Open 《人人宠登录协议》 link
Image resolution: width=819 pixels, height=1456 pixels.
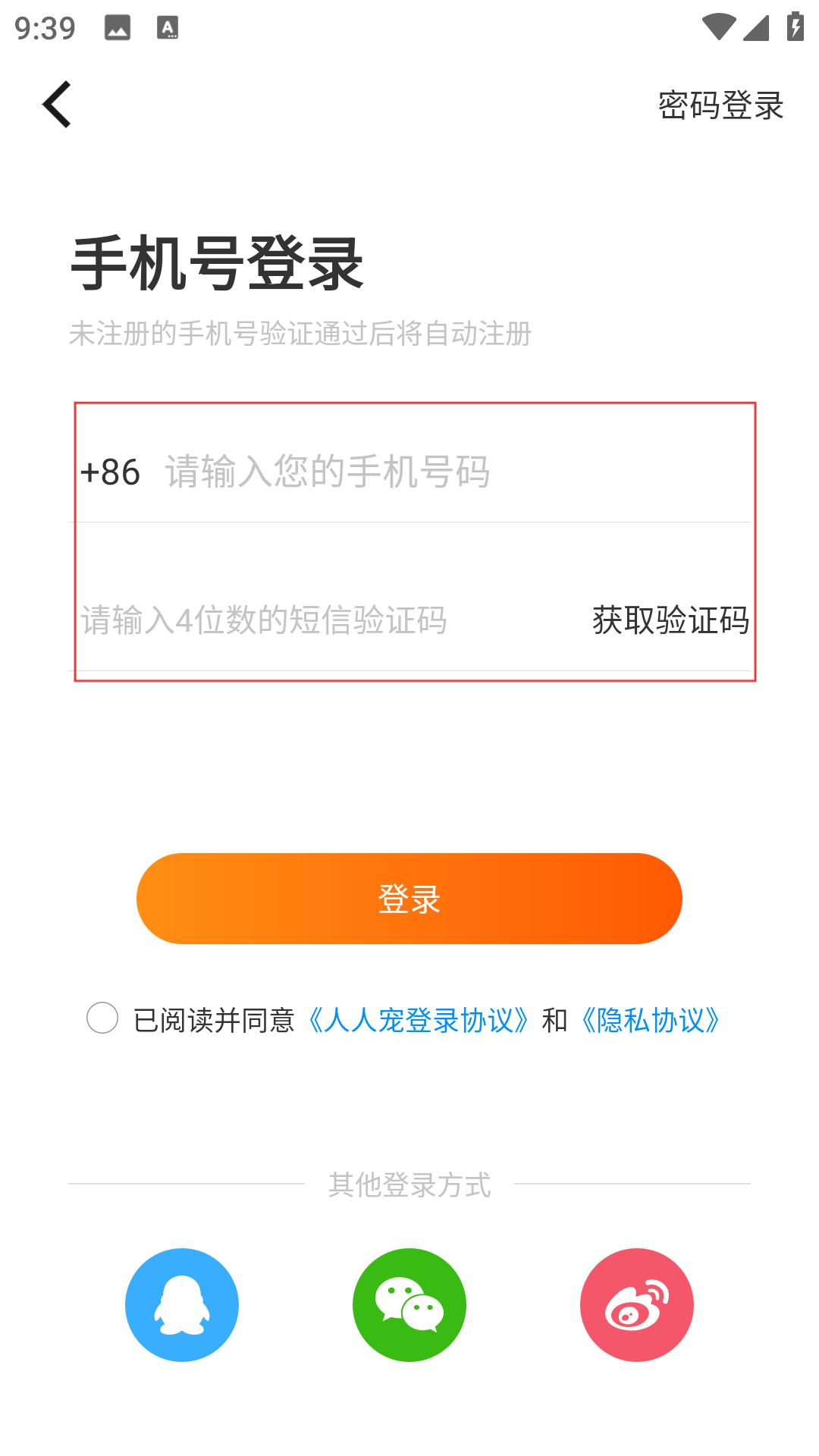418,1020
